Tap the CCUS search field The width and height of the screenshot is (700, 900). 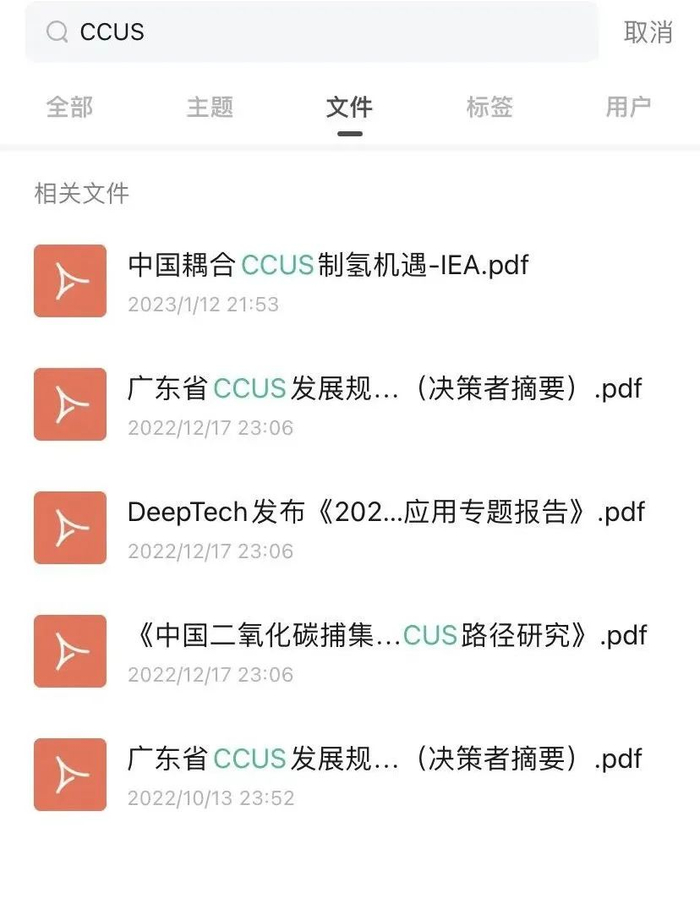pyautogui.click(x=310, y=32)
